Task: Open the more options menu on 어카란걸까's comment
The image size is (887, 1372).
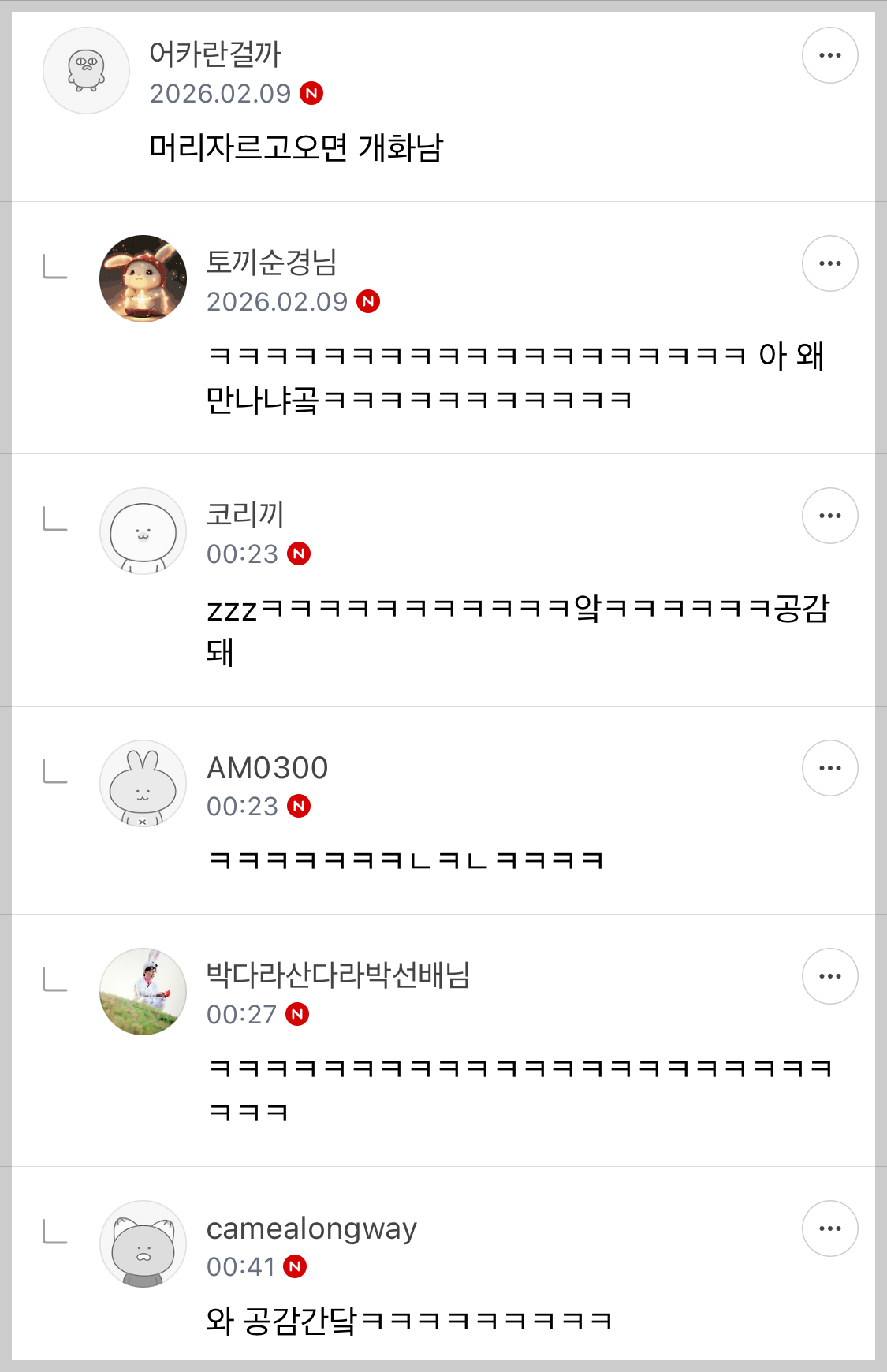Action: pyautogui.click(x=829, y=55)
